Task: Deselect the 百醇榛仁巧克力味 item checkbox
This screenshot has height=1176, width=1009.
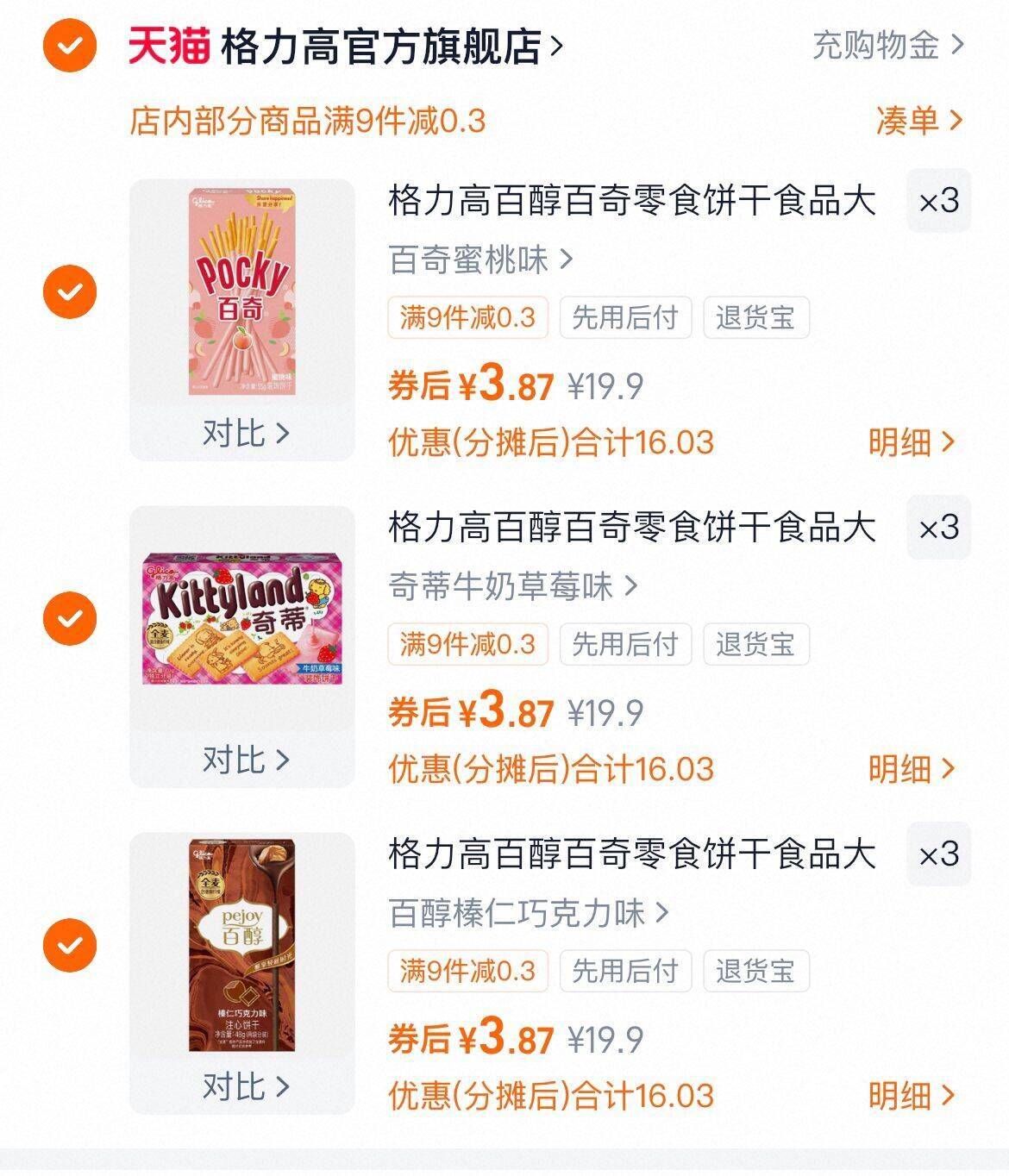Action: point(70,945)
